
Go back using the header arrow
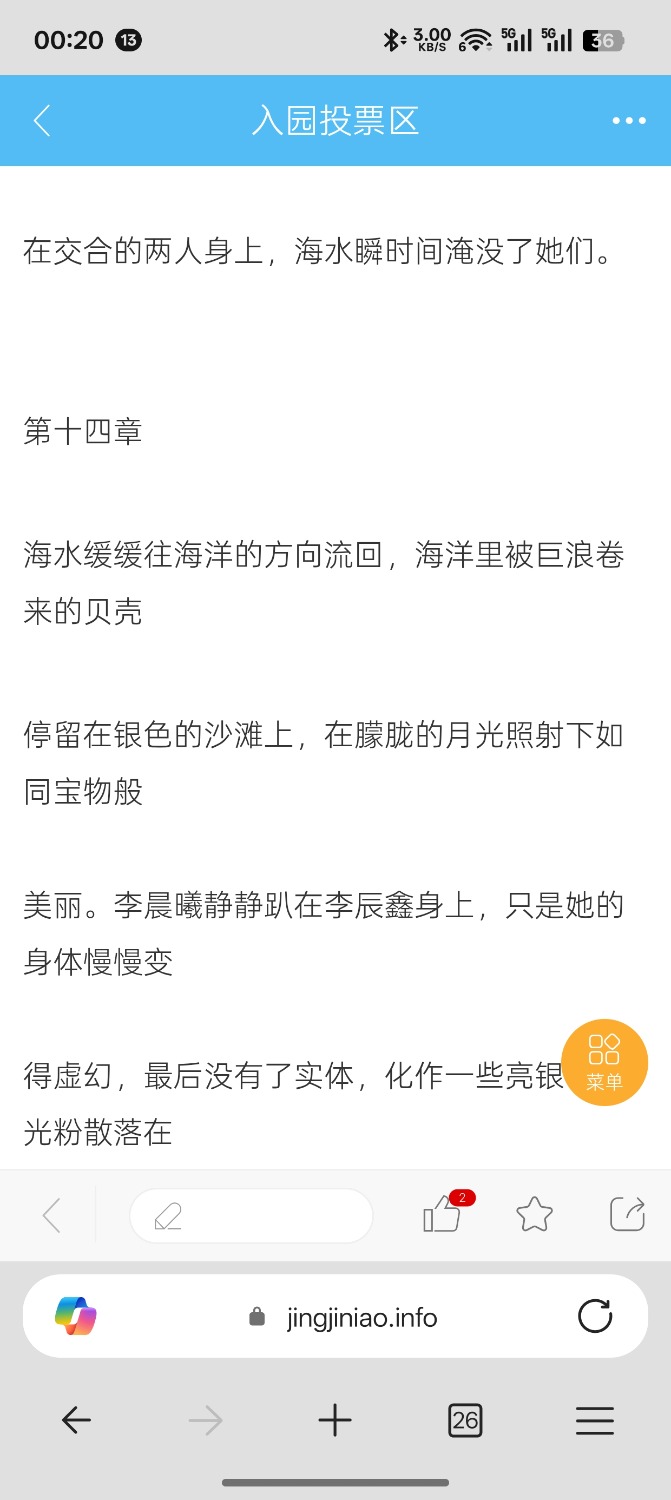(x=41, y=121)
